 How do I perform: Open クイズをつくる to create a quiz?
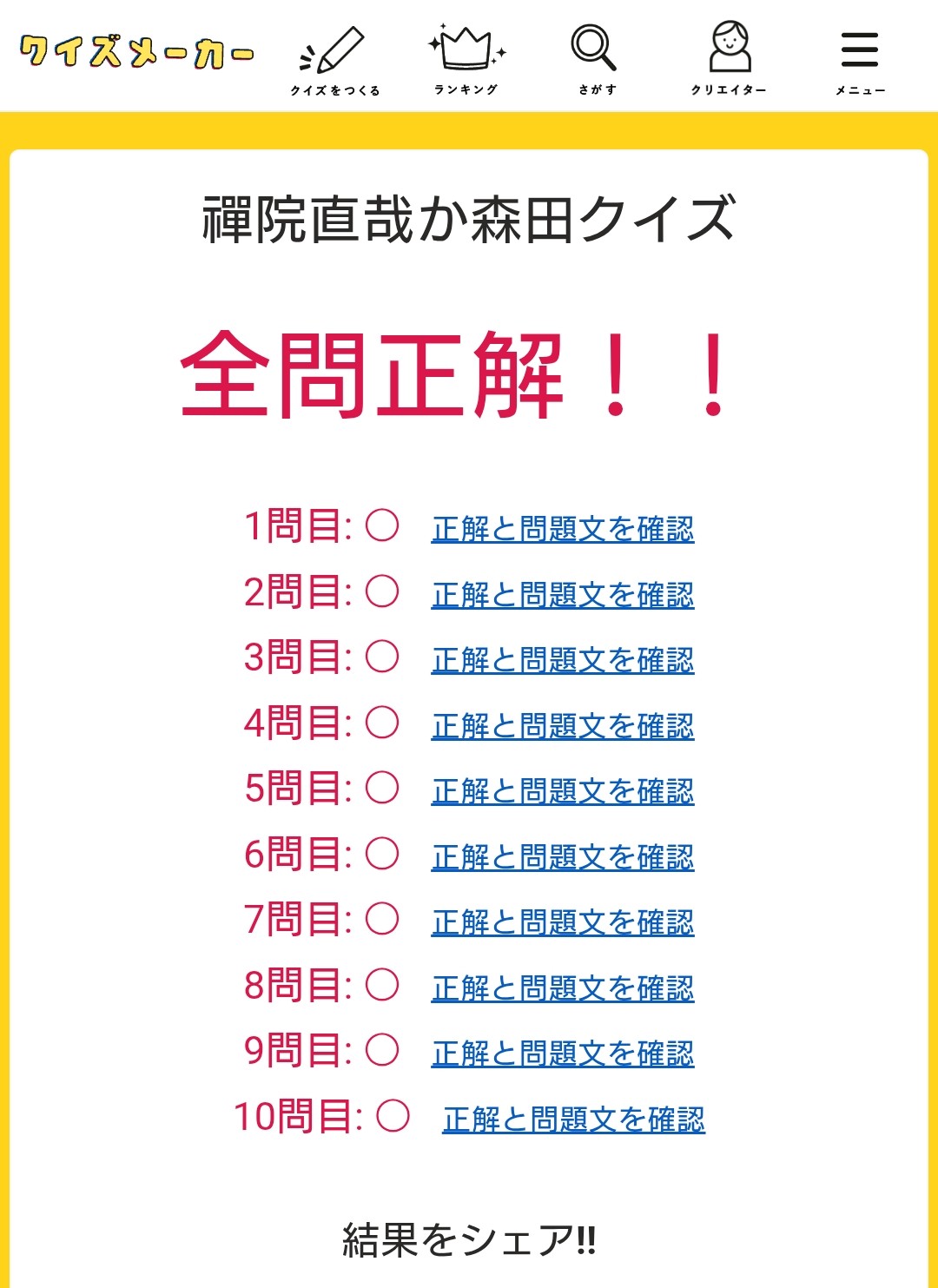(335, 61)
